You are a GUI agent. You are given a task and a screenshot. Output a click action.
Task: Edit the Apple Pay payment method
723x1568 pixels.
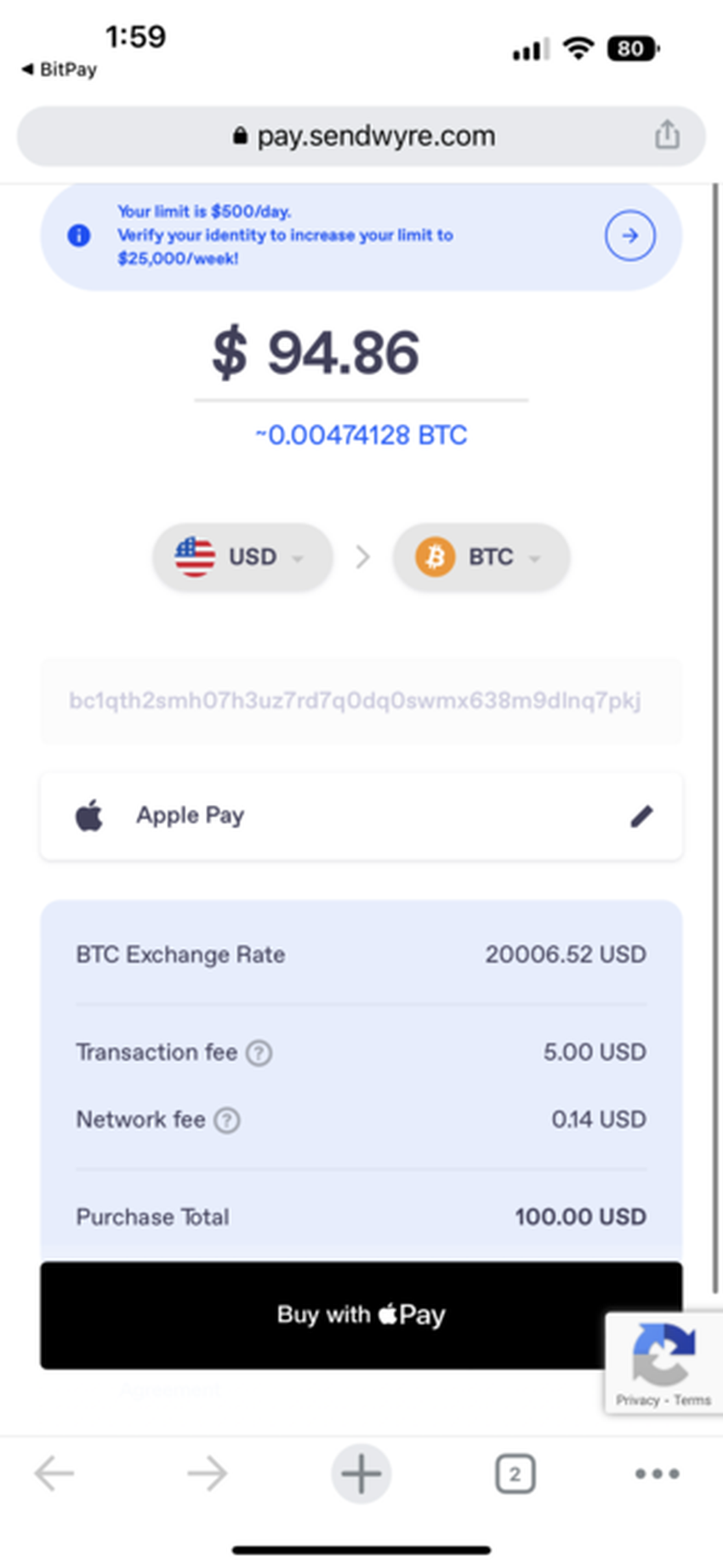[641, 816]
